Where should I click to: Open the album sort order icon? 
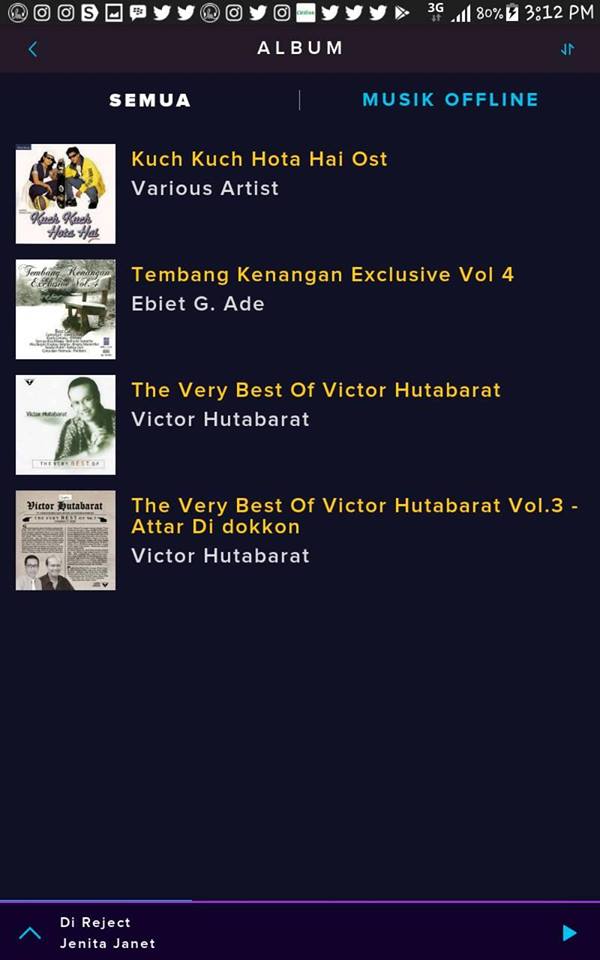[567, 49]
